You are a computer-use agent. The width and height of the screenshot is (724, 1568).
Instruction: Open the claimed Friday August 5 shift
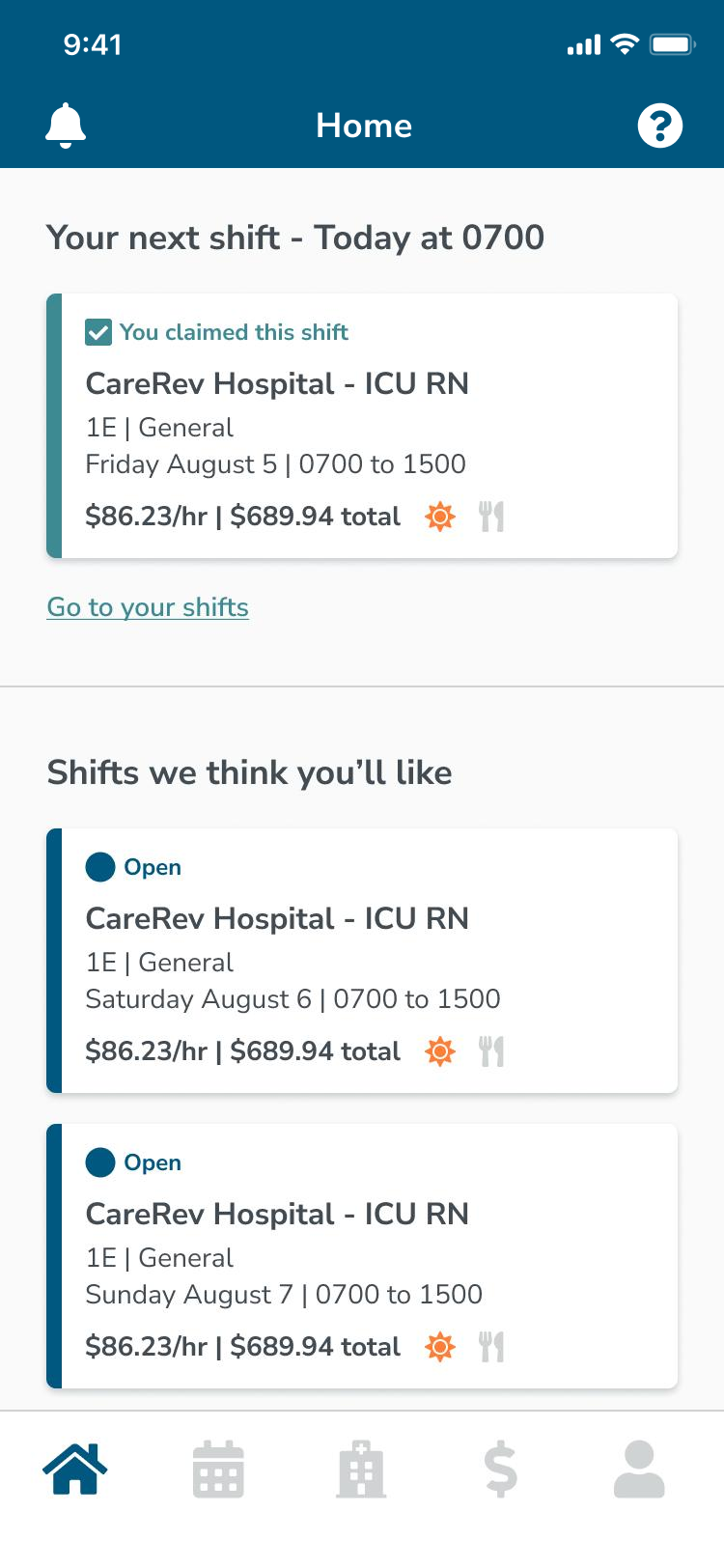[x=362, y=426]
